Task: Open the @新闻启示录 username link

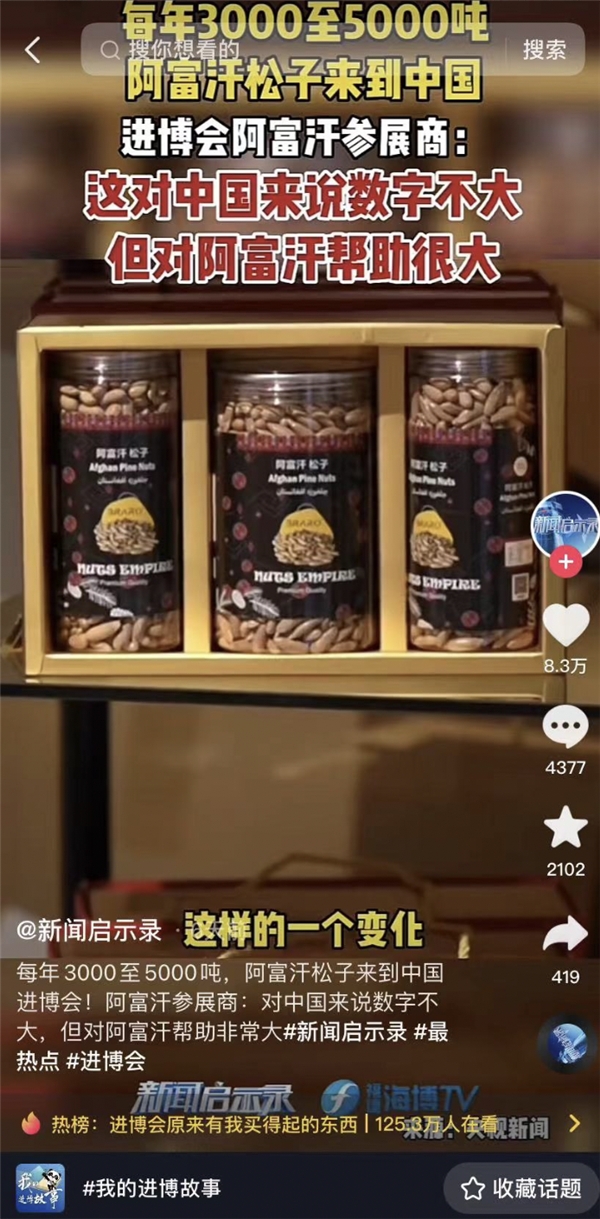Action: point(89,930)
